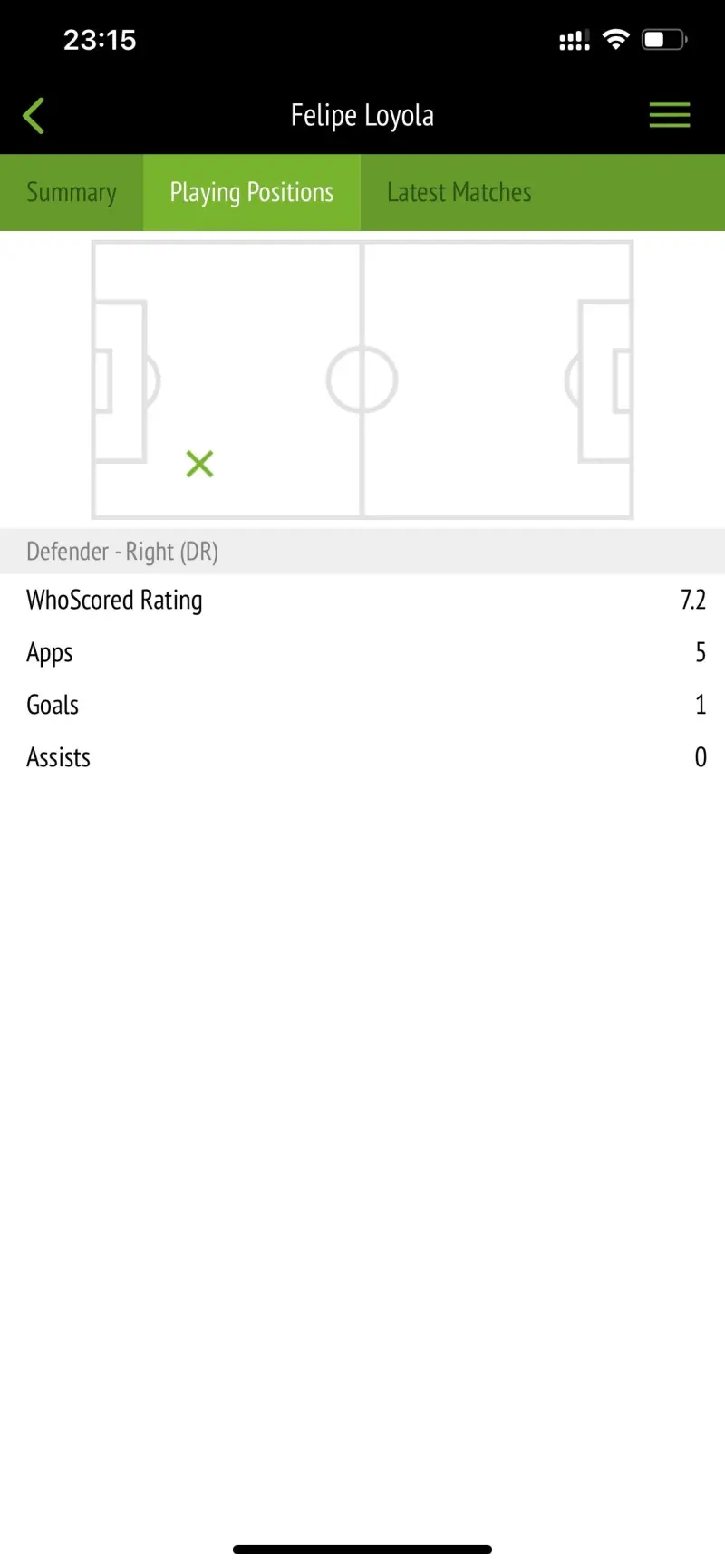Screen dimensions: 725x1568
Task: Go back using the green arrow
Action: pos(34,116)
